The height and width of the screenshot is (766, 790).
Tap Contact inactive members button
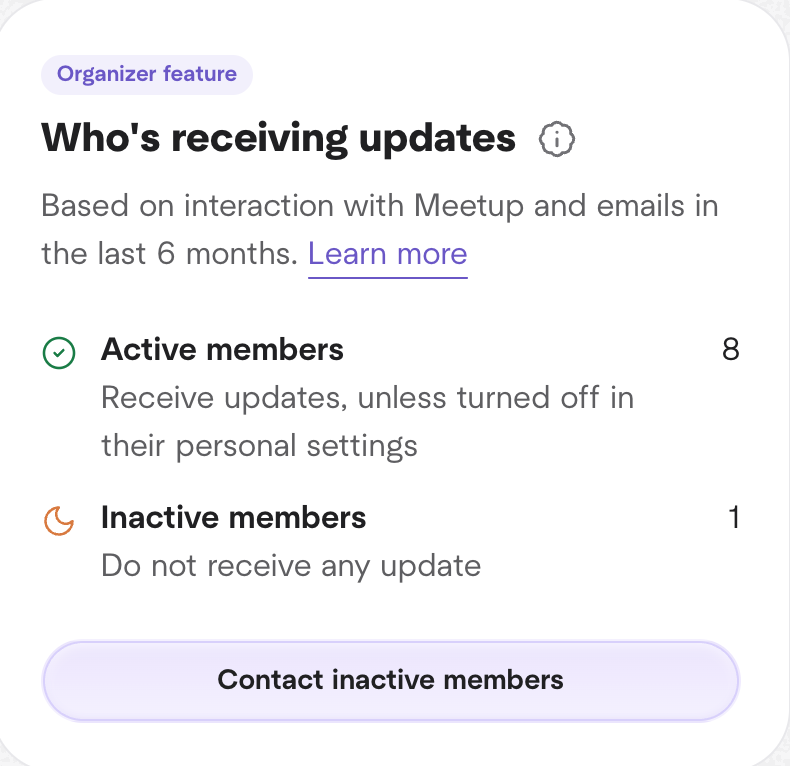(x=390, y=681)
